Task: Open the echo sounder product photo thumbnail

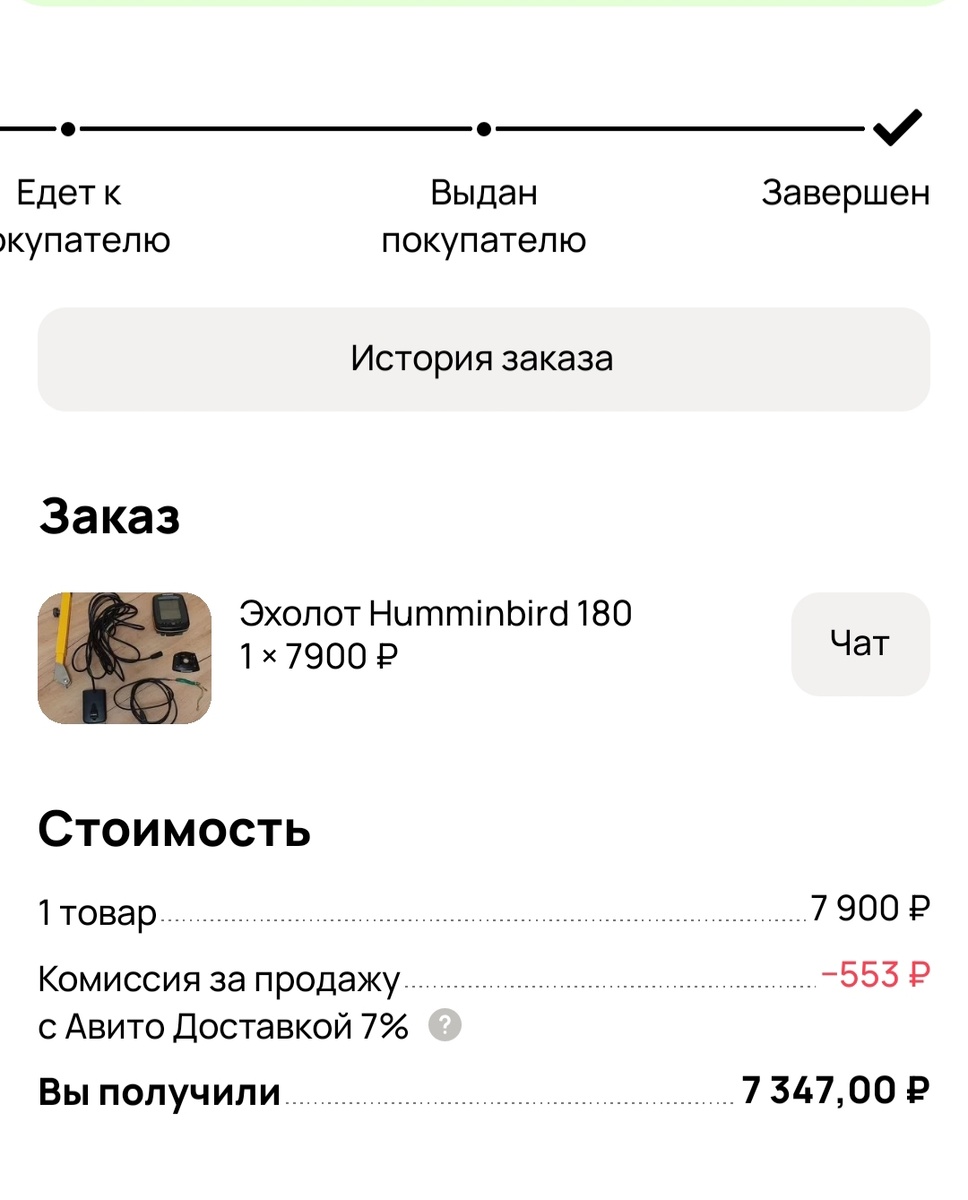Action: pyautogui.click(x=123, y=657)
